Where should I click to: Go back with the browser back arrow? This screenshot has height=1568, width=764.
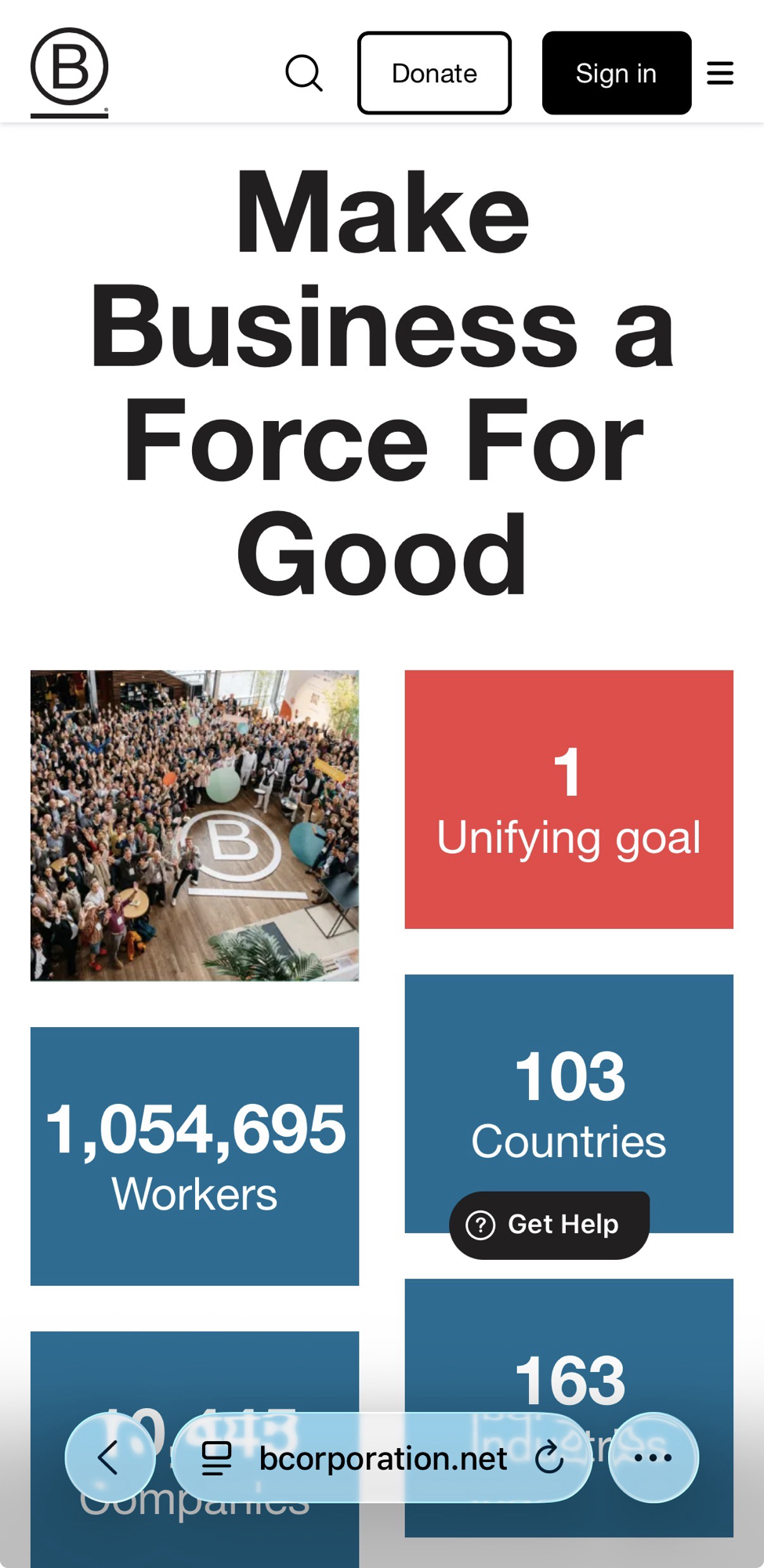click(109, 1457)
